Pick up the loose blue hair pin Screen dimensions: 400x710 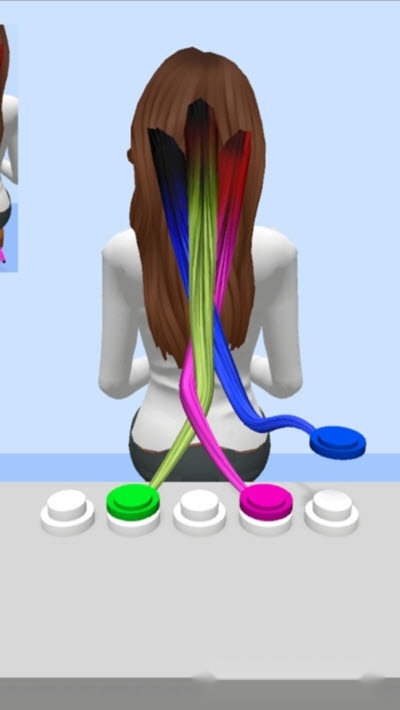338,442
